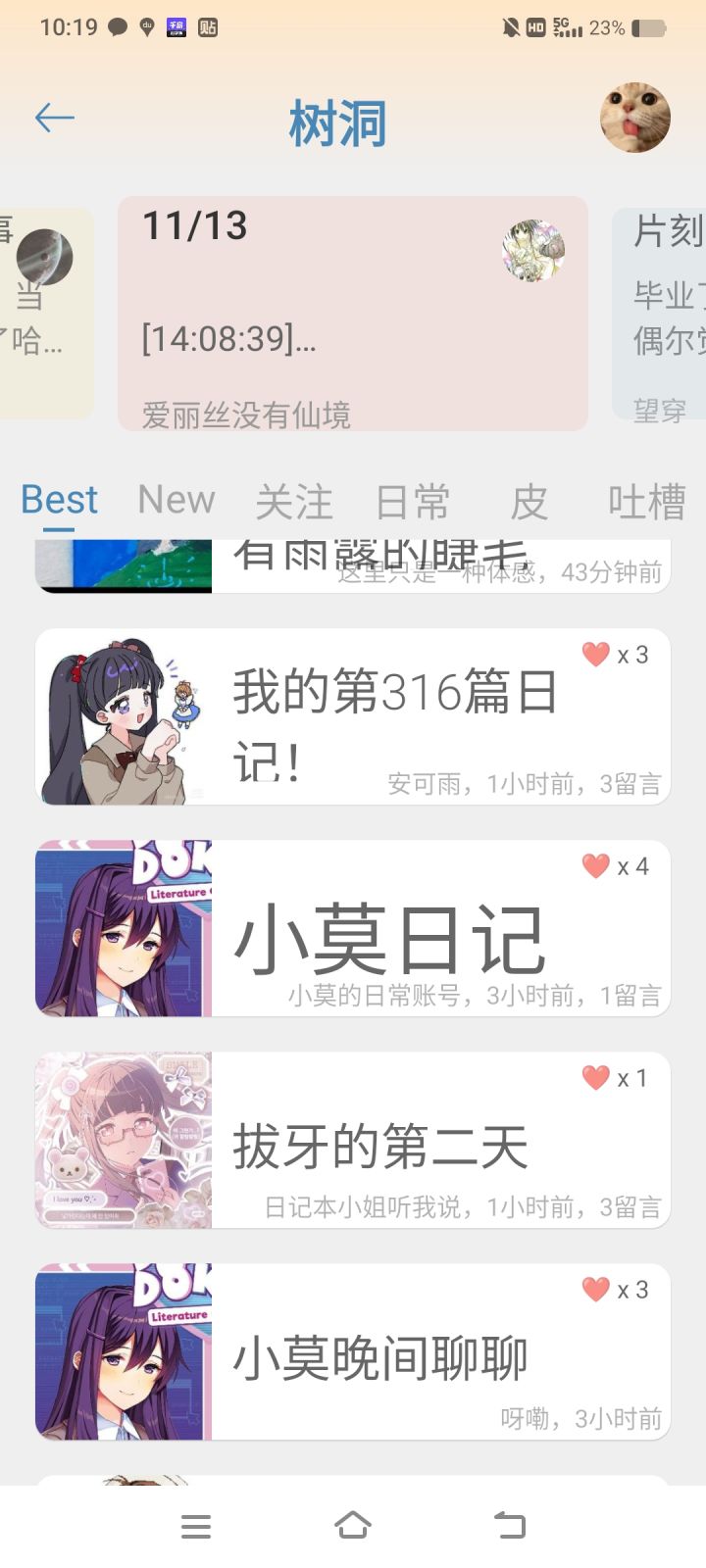Open recent apps from the navigation bar

point(196,1525)
